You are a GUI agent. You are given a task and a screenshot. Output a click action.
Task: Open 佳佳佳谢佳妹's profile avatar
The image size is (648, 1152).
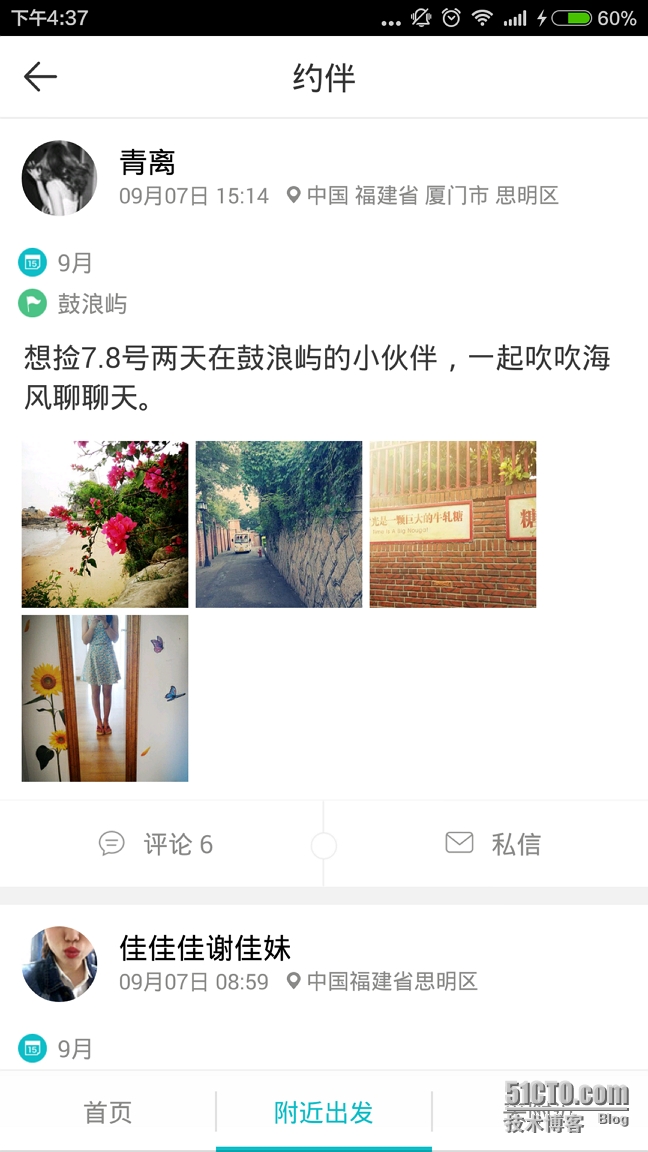pos(59,964)
